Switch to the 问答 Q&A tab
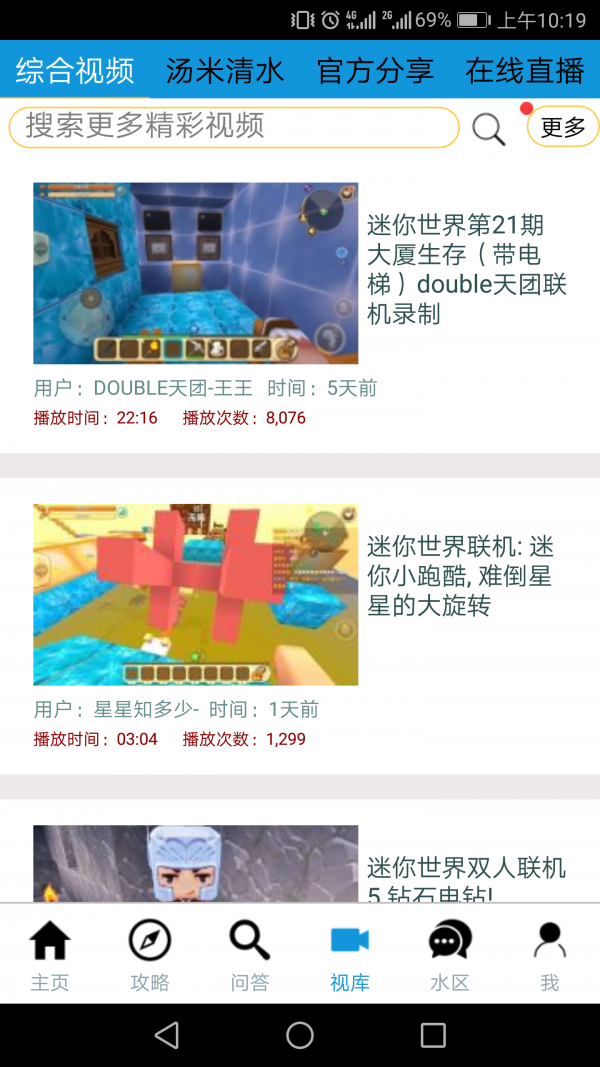Screen dimensions: 600x1067 (250, 955)
